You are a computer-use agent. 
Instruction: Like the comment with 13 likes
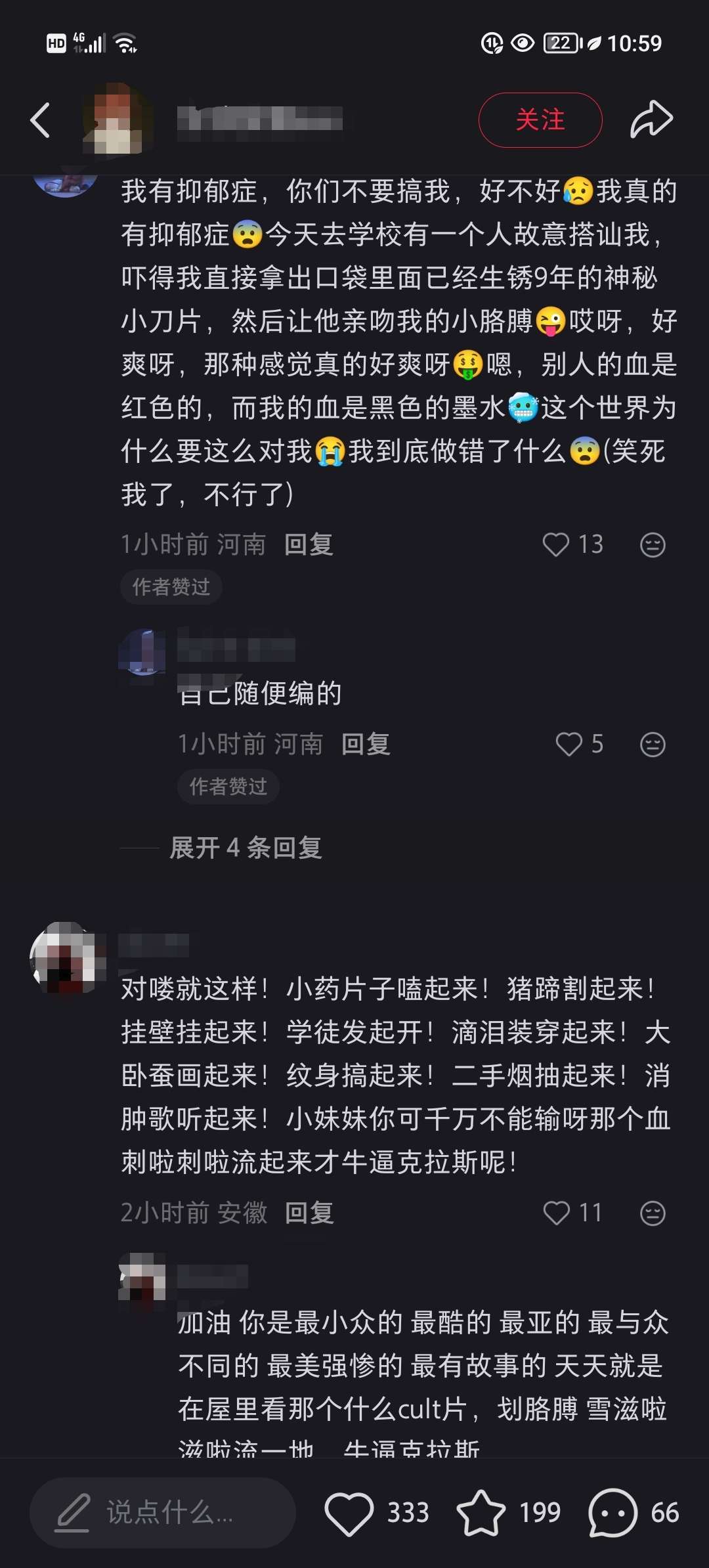556,544
